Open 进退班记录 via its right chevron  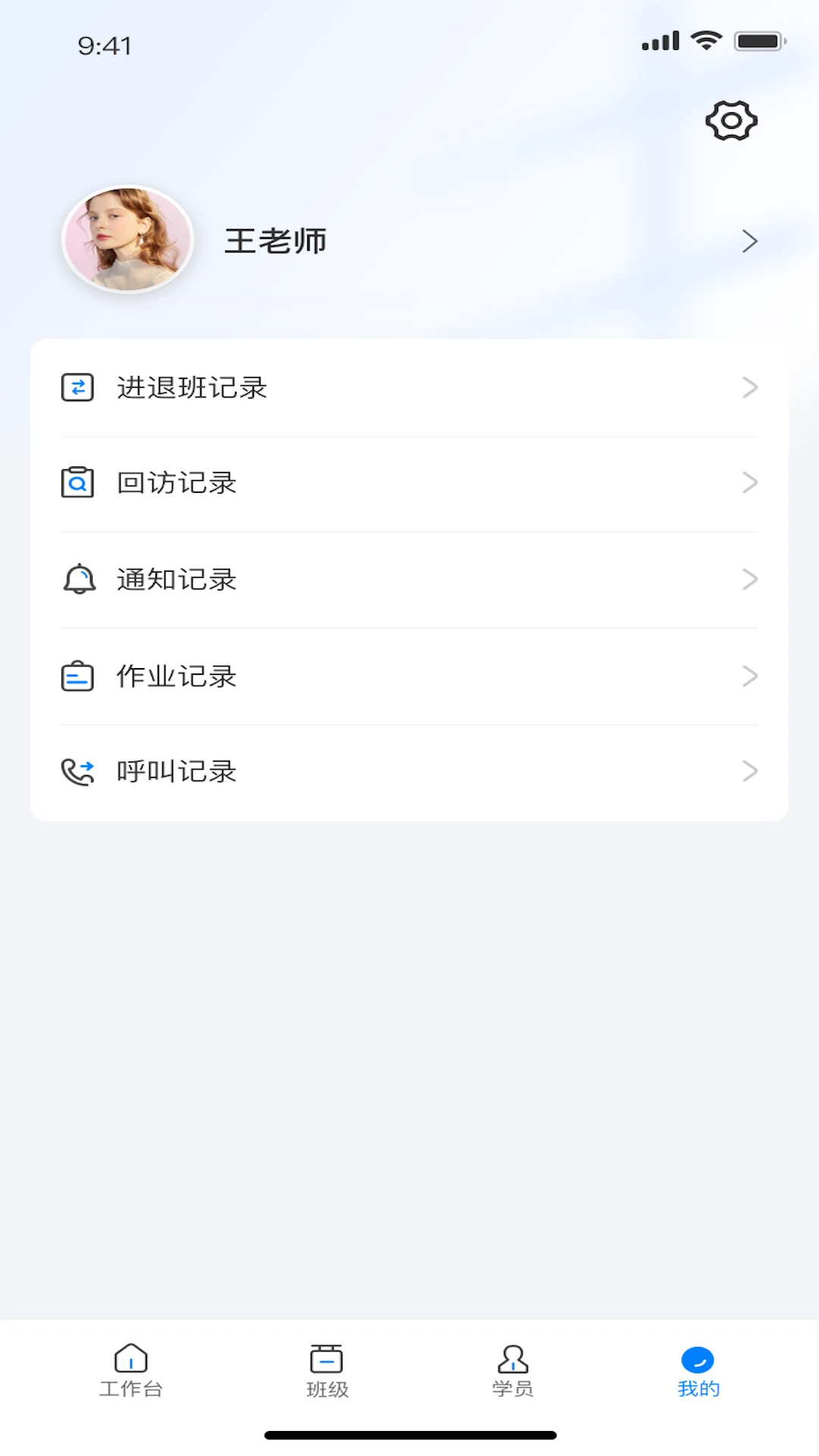click(x=751, y=387)
